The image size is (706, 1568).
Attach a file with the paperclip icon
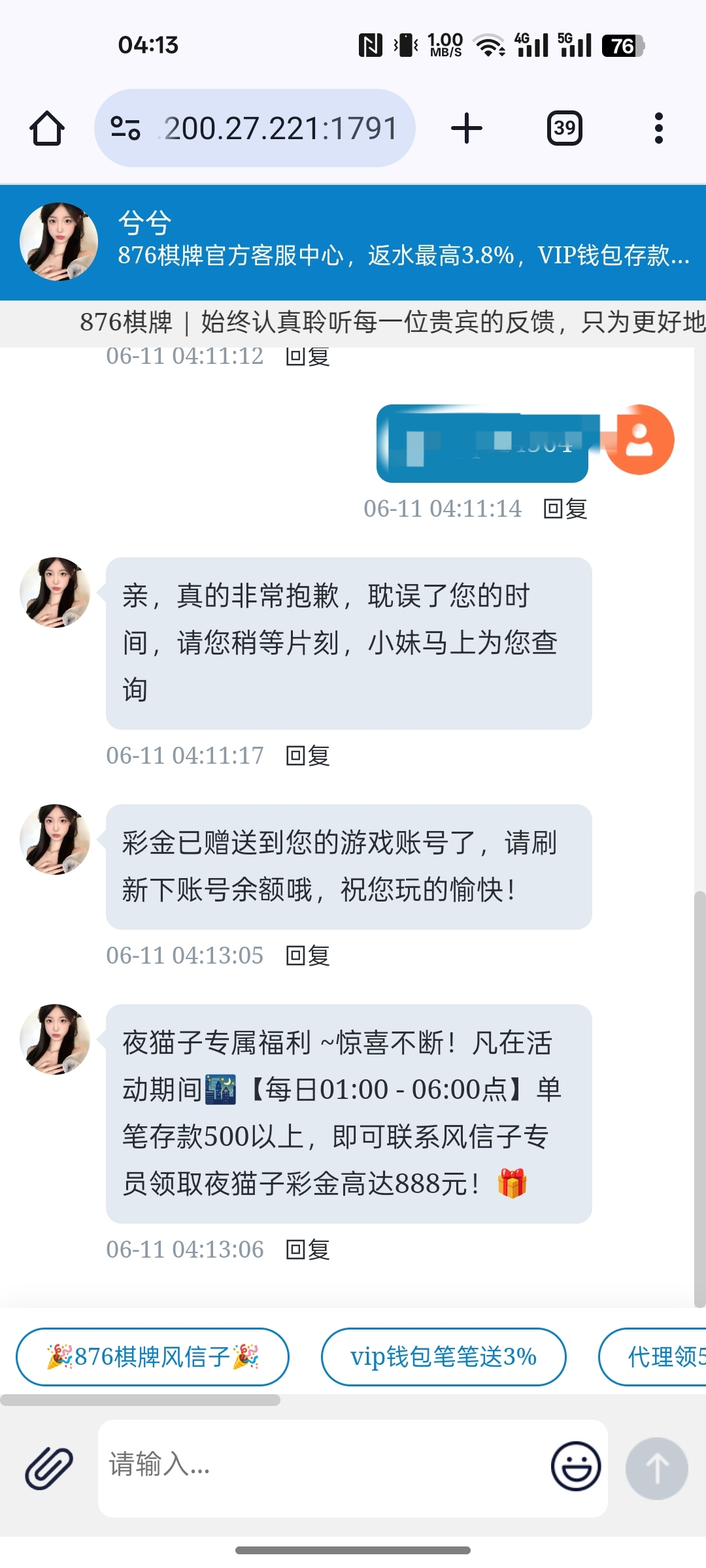tap(49, 1467)
